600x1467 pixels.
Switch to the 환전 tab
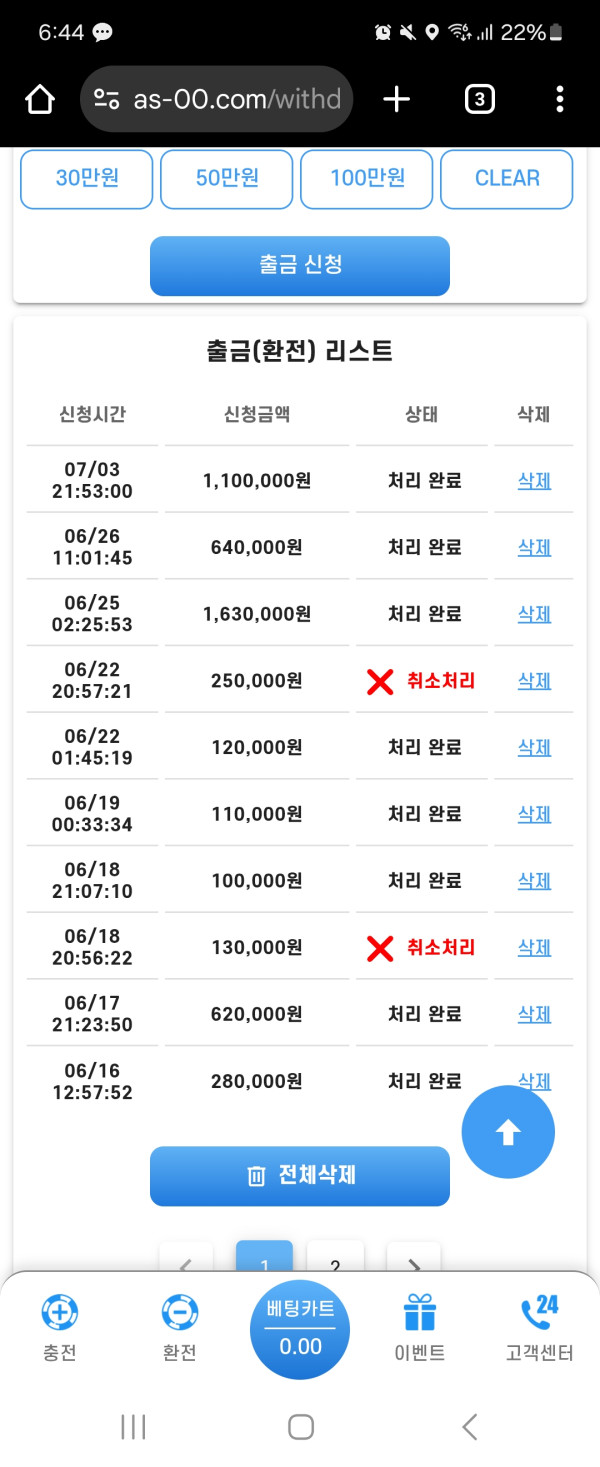180,1327
